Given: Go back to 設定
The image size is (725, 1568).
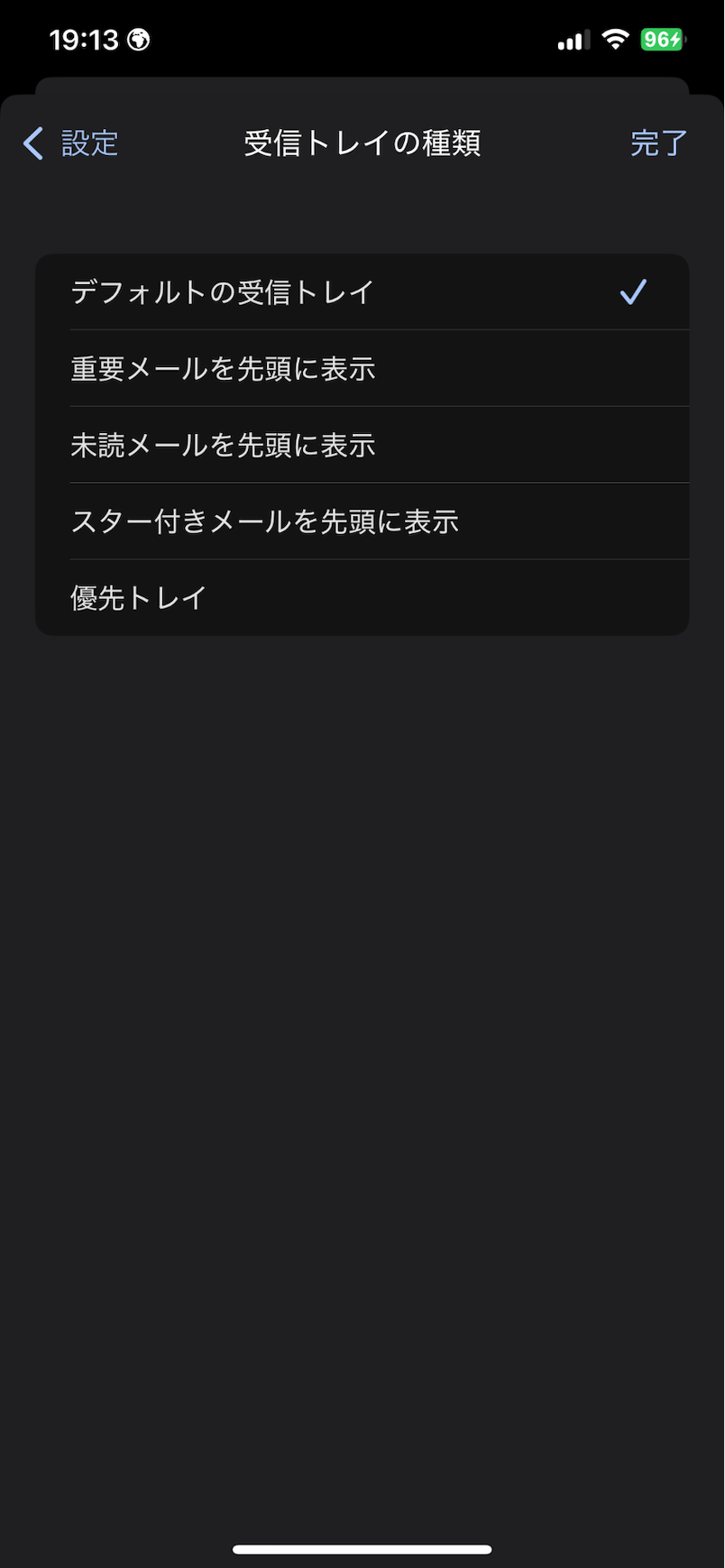Looking at the screenshot, I should [71, 143].
